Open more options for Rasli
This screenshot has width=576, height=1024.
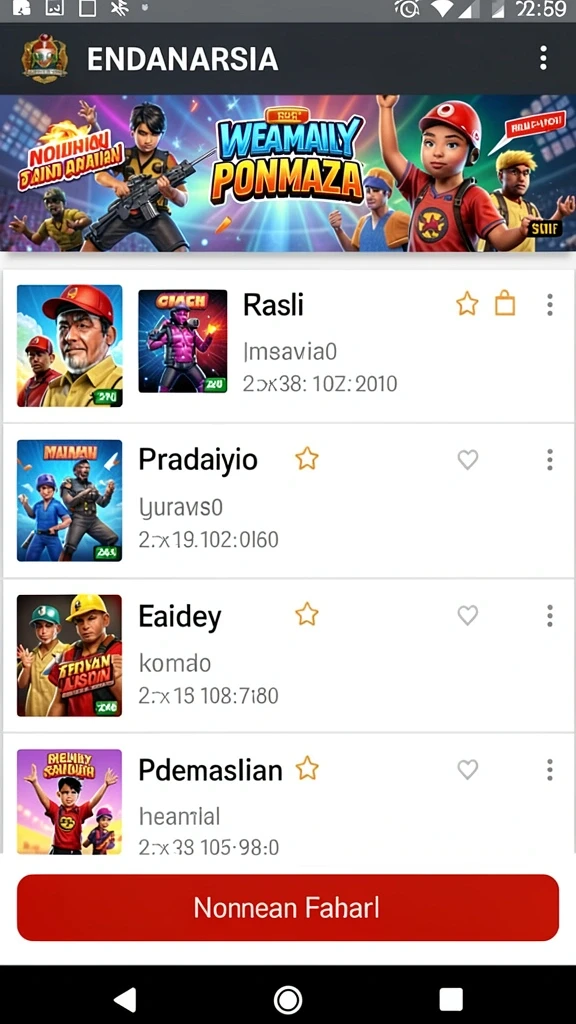pos(550,304)
